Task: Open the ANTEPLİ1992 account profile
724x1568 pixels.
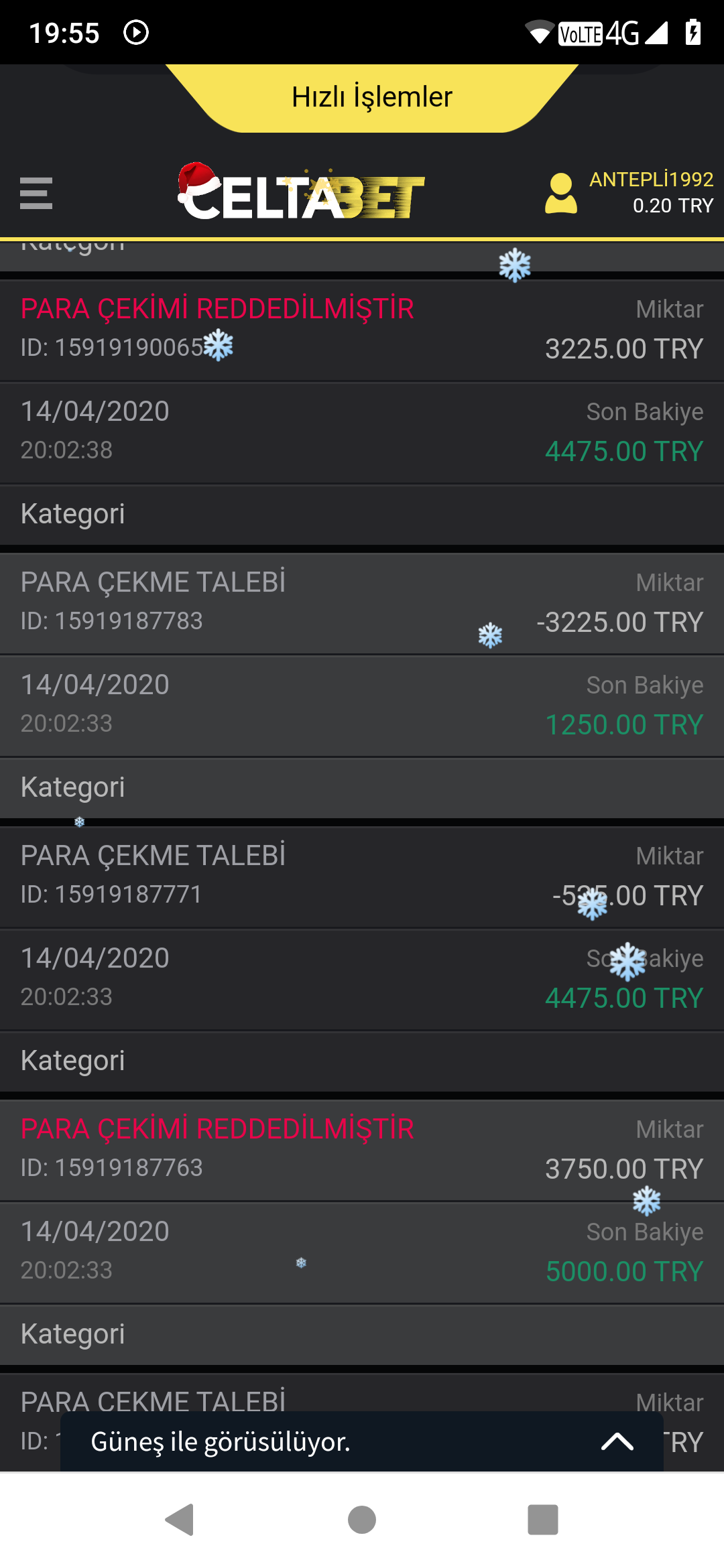Action: (629, 193)
